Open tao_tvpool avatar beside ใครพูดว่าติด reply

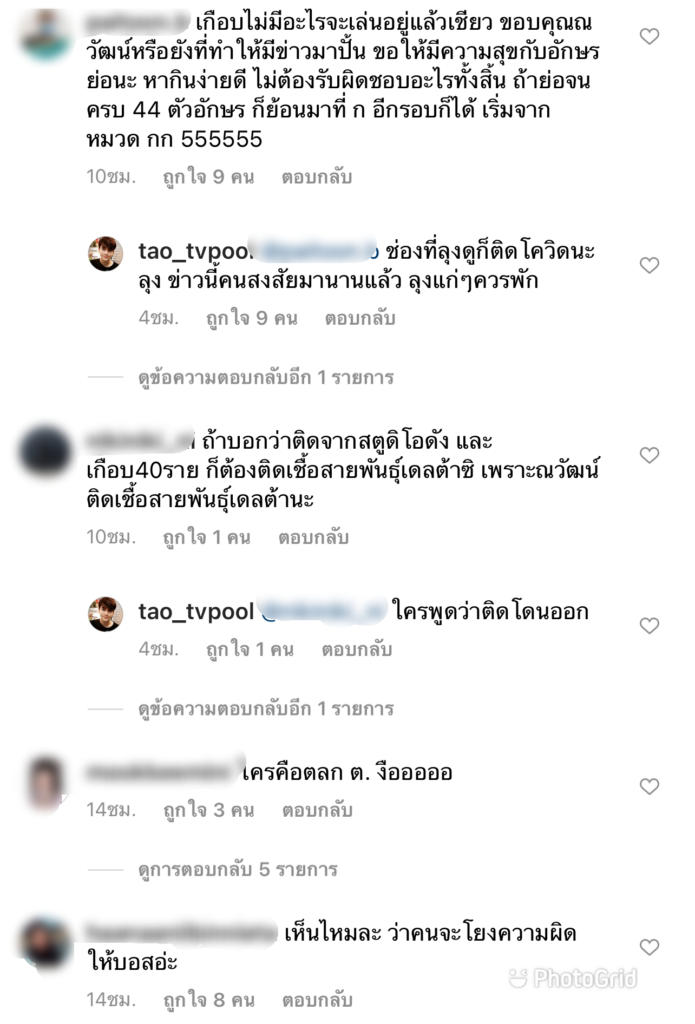105,614
